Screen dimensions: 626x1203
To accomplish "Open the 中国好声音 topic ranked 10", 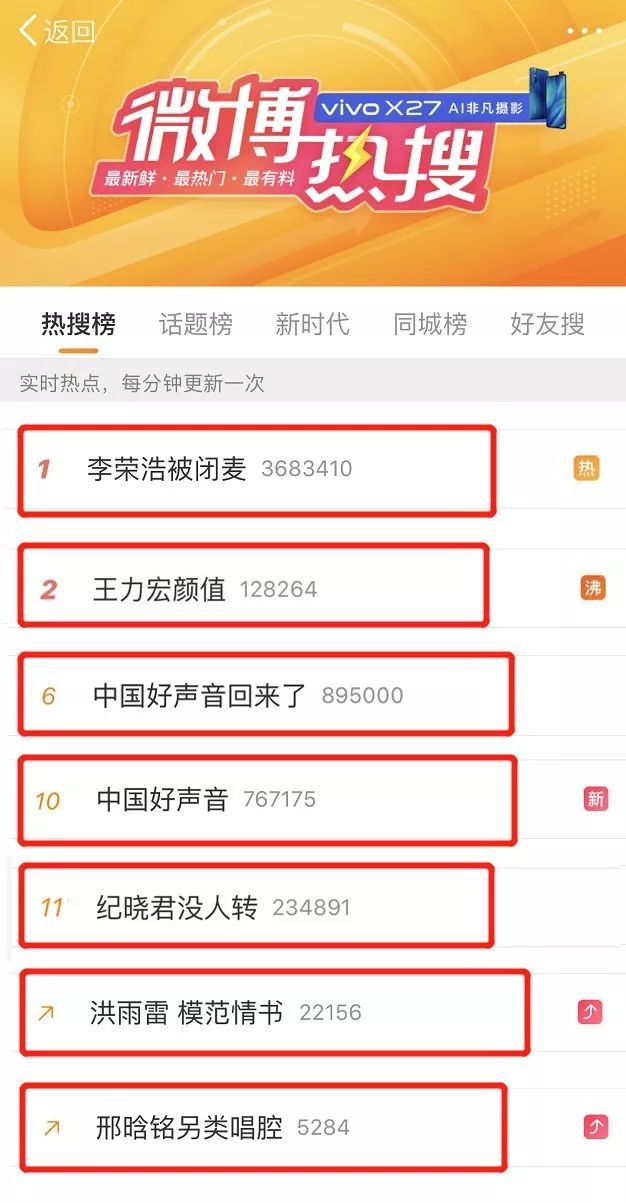I will (x=163, y=799).
